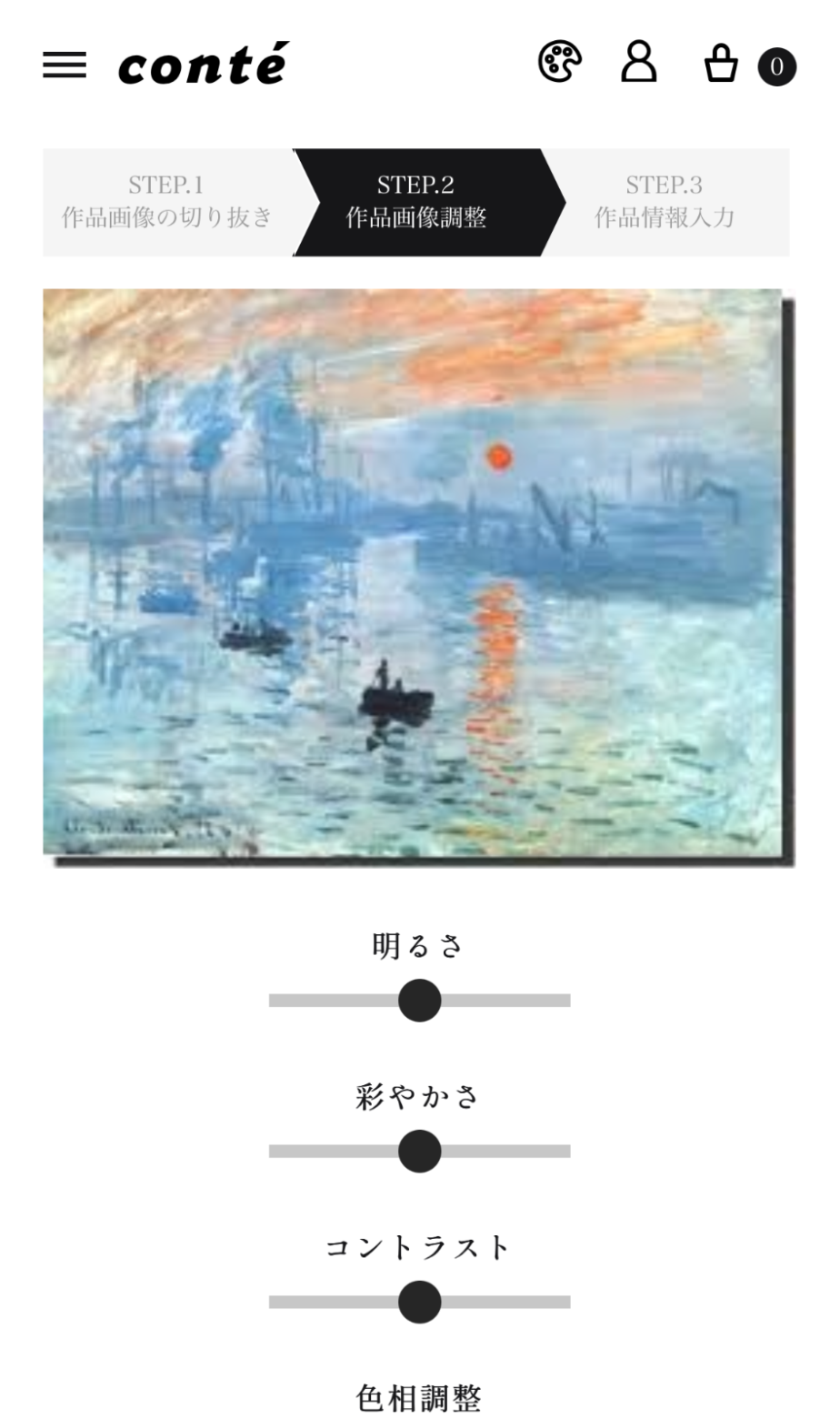
Task: Open the hamburger menu
Action: [65, 65]
